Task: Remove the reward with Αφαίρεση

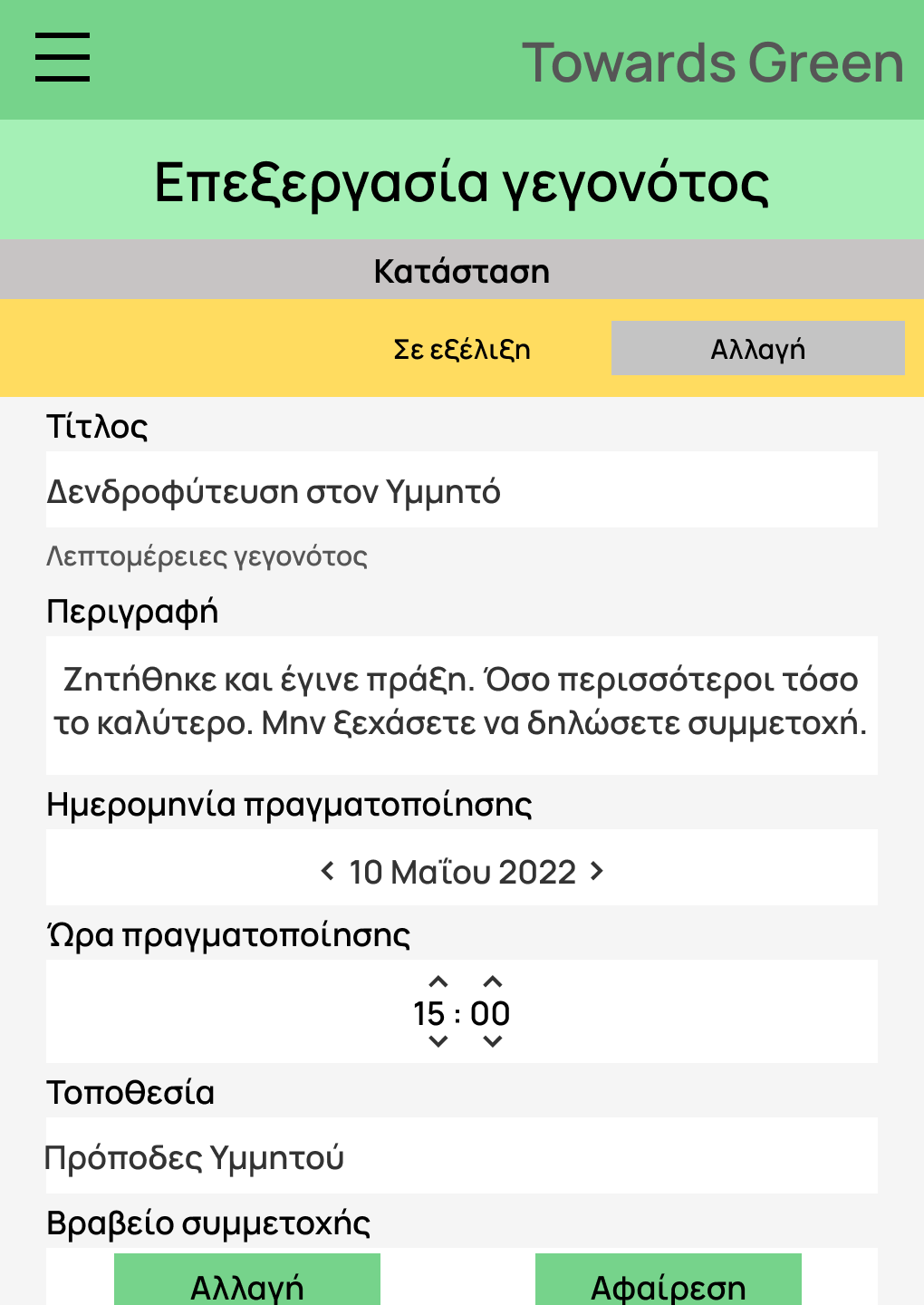Action: tap(669, 1281)
